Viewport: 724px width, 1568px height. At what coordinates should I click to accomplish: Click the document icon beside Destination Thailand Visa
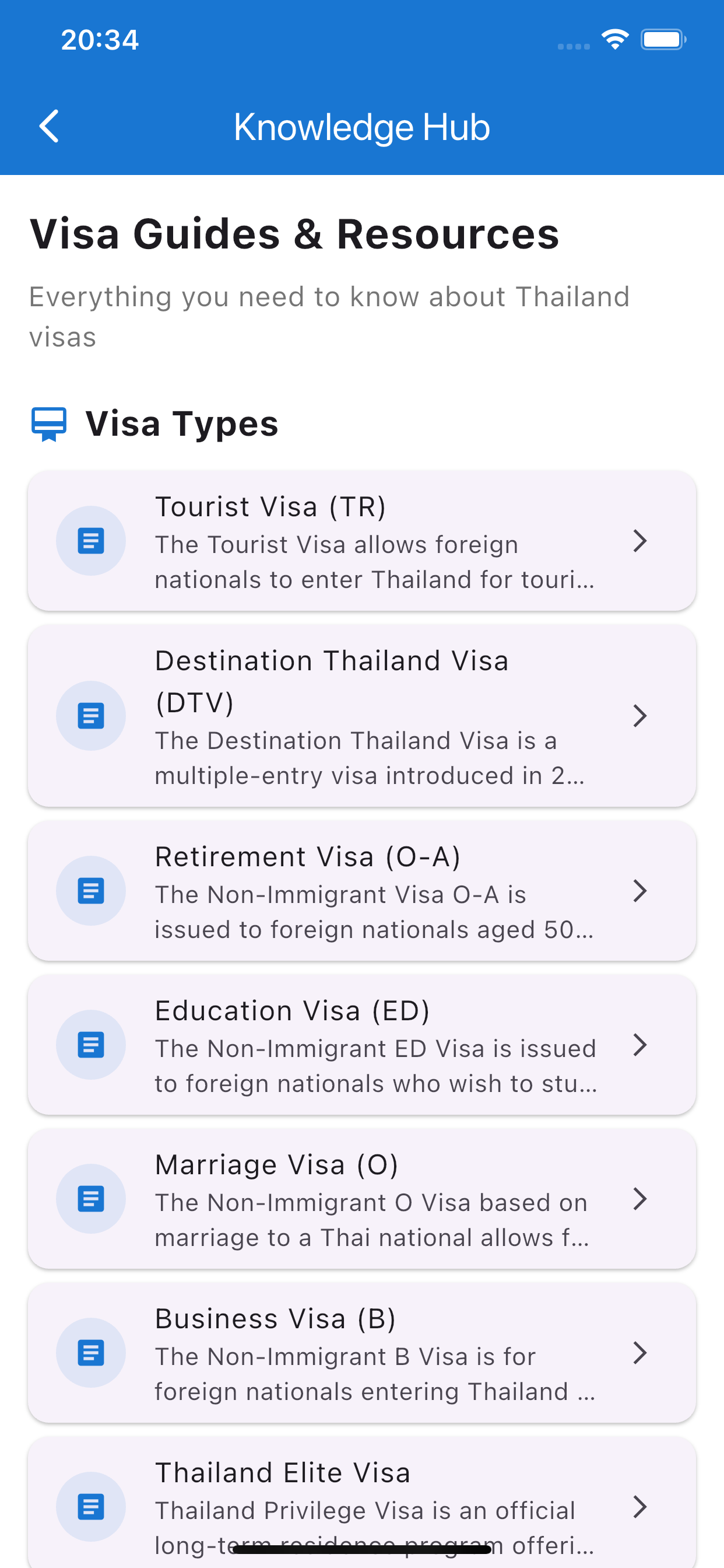[x=91, y=716]
